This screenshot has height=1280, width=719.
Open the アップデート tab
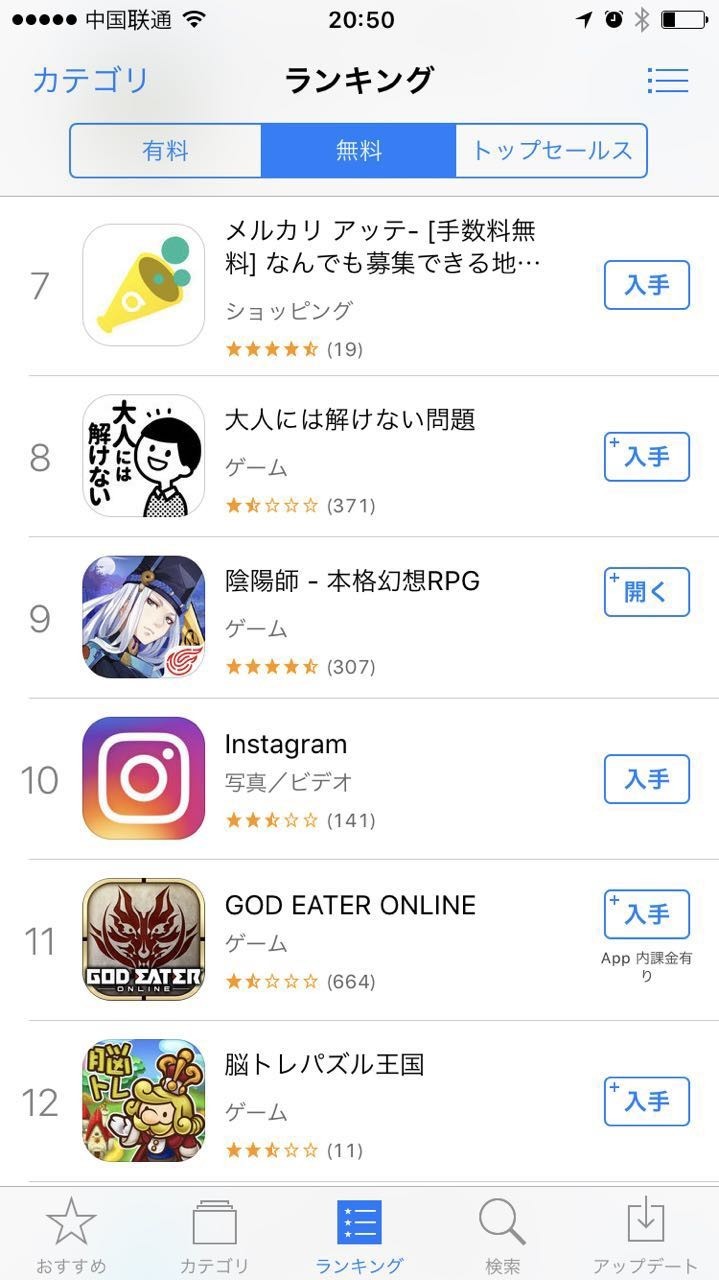point(645,1235)
